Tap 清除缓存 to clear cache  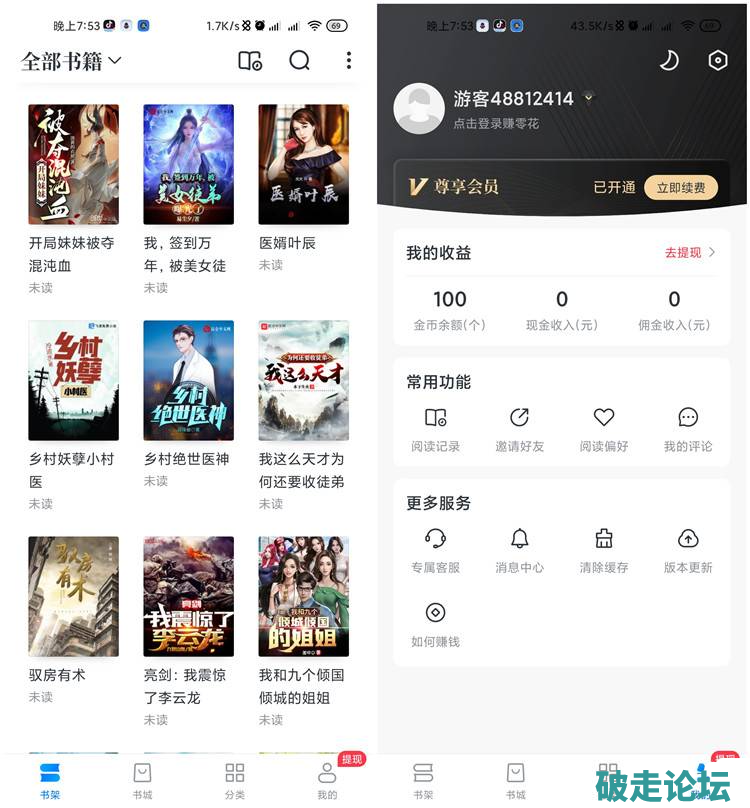click(604, 550)
